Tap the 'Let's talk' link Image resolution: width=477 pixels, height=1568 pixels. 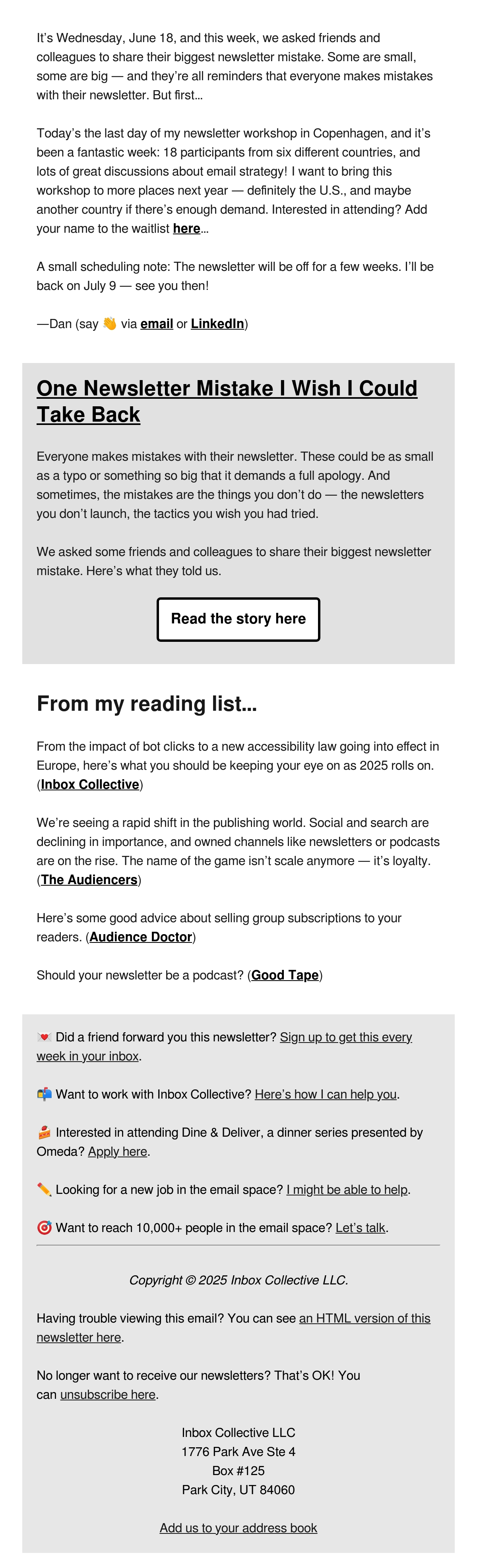[361, 1228]
